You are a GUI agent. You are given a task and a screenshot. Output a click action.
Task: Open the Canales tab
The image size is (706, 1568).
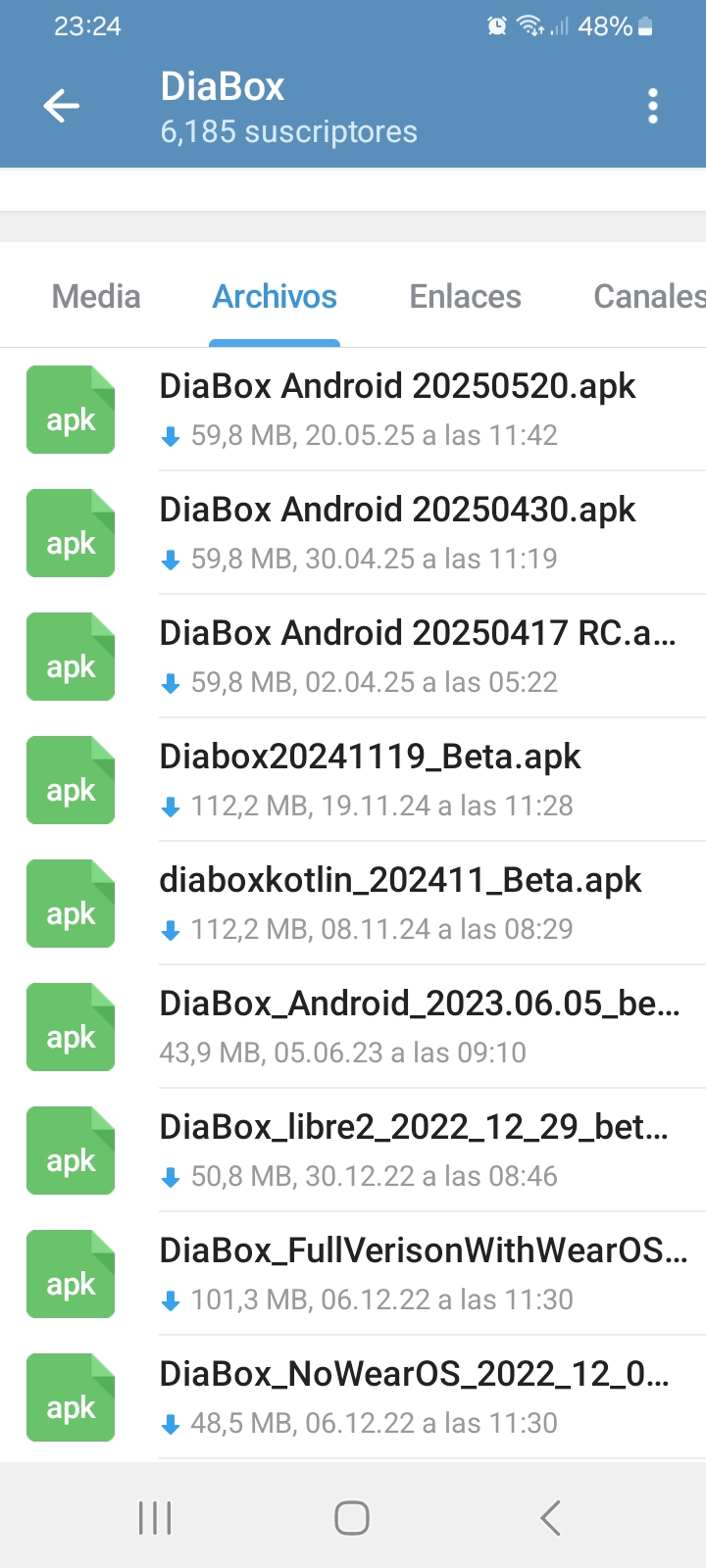[649, 297]
